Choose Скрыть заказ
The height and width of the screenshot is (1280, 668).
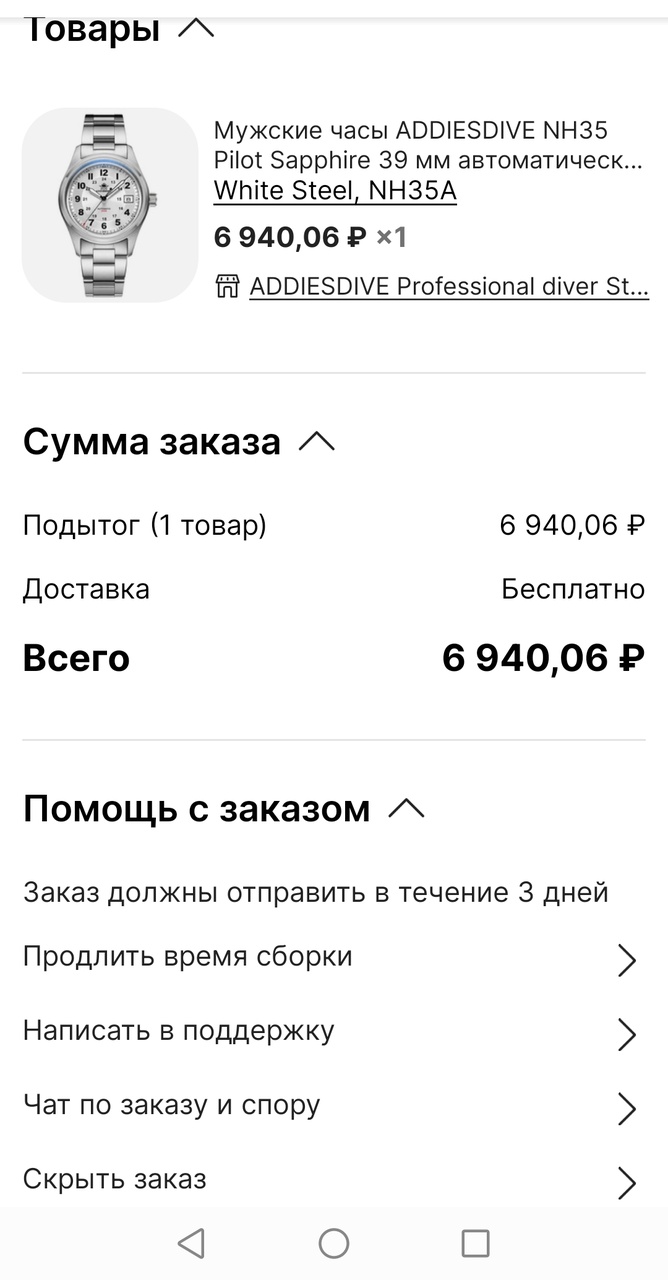coord(330,1179)
